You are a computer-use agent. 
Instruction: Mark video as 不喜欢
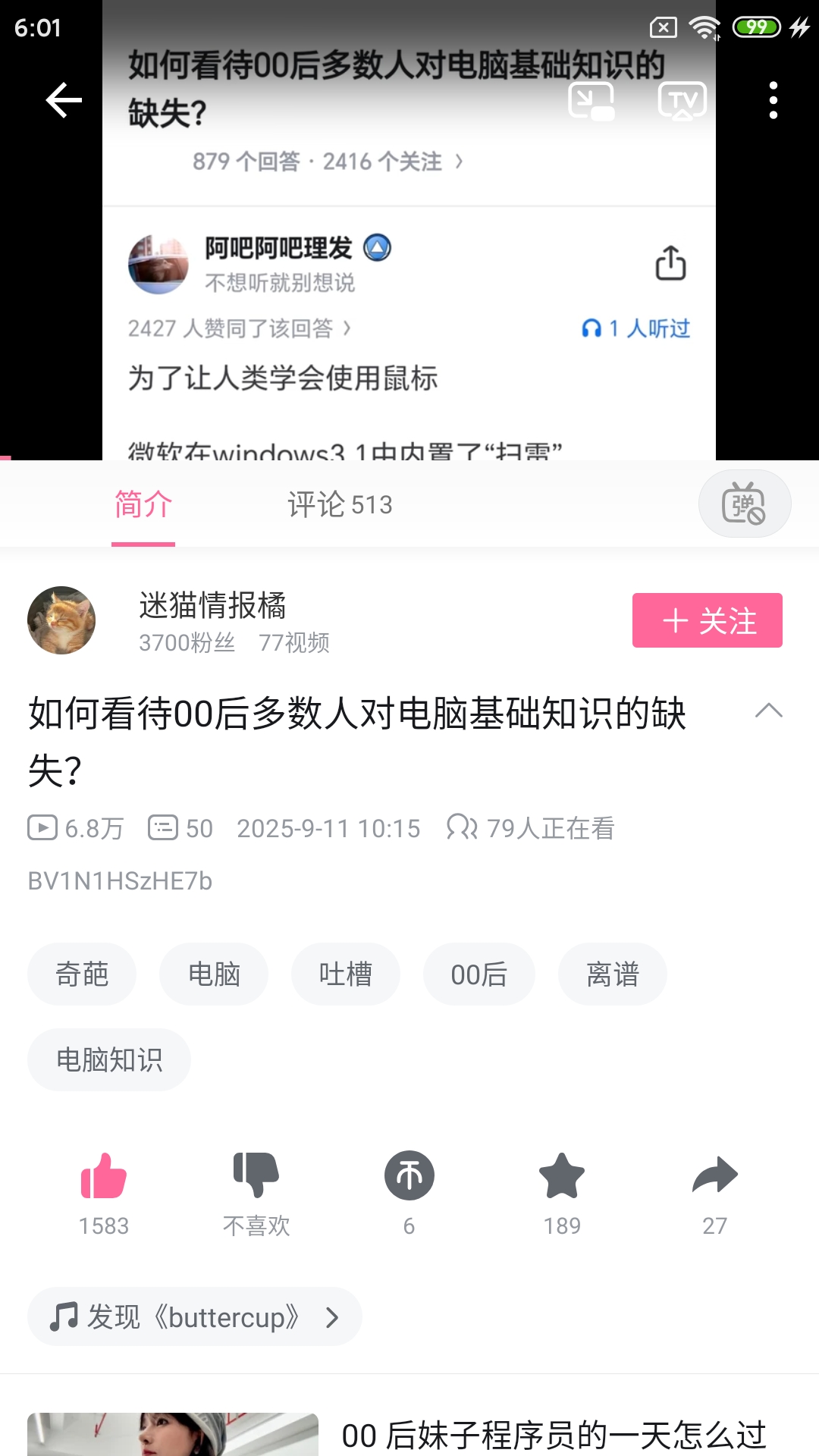[256, 1177]
